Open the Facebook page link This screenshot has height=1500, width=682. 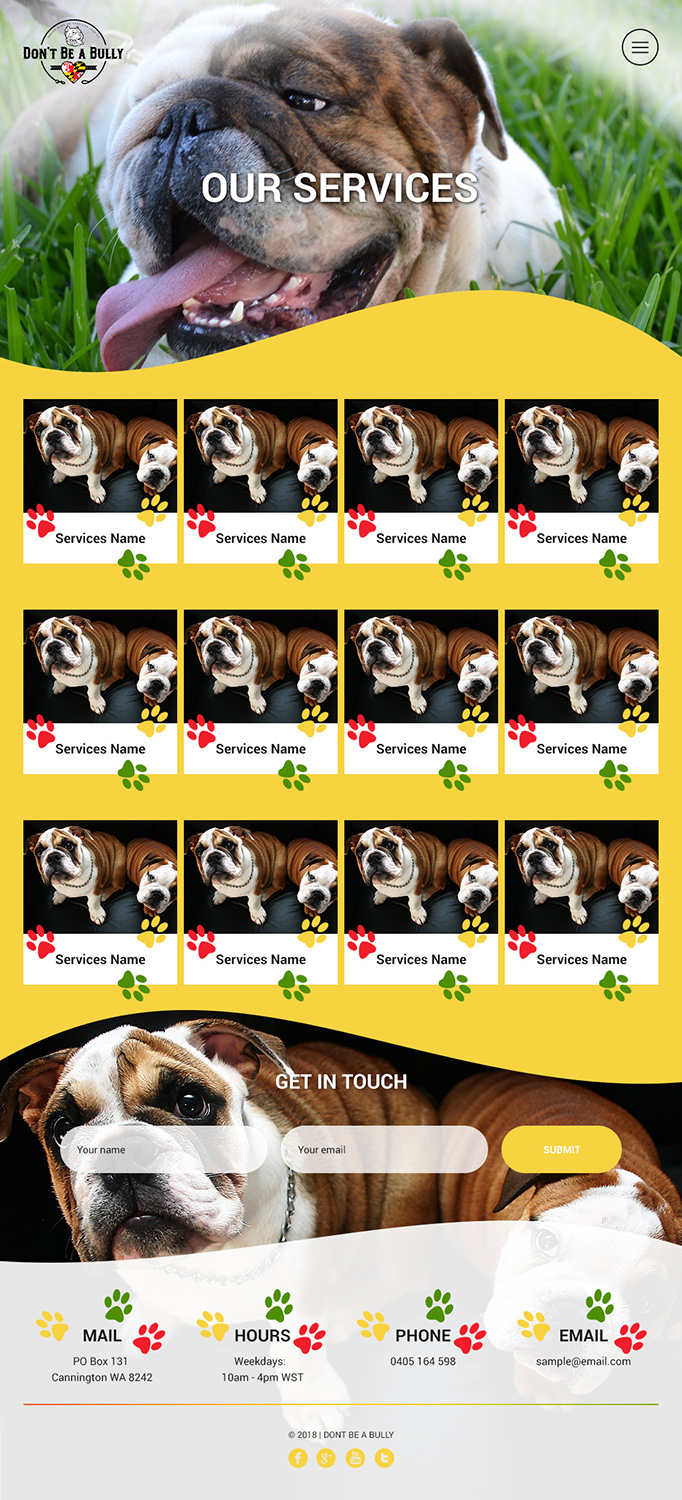tap(298, 1458)
